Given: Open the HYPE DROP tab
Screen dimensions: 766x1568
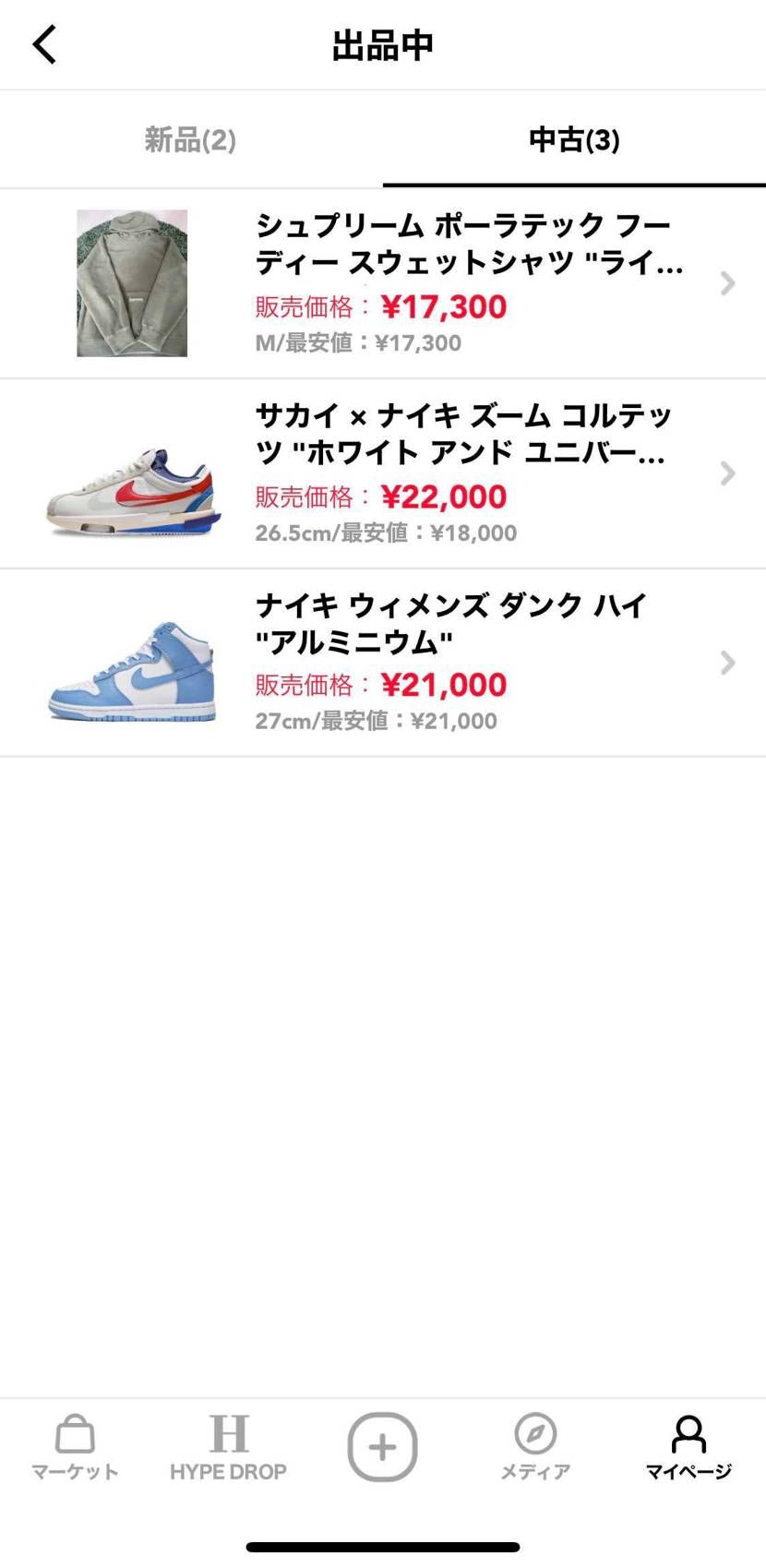Looking at the screenshot, I should tap(228, 1447).
